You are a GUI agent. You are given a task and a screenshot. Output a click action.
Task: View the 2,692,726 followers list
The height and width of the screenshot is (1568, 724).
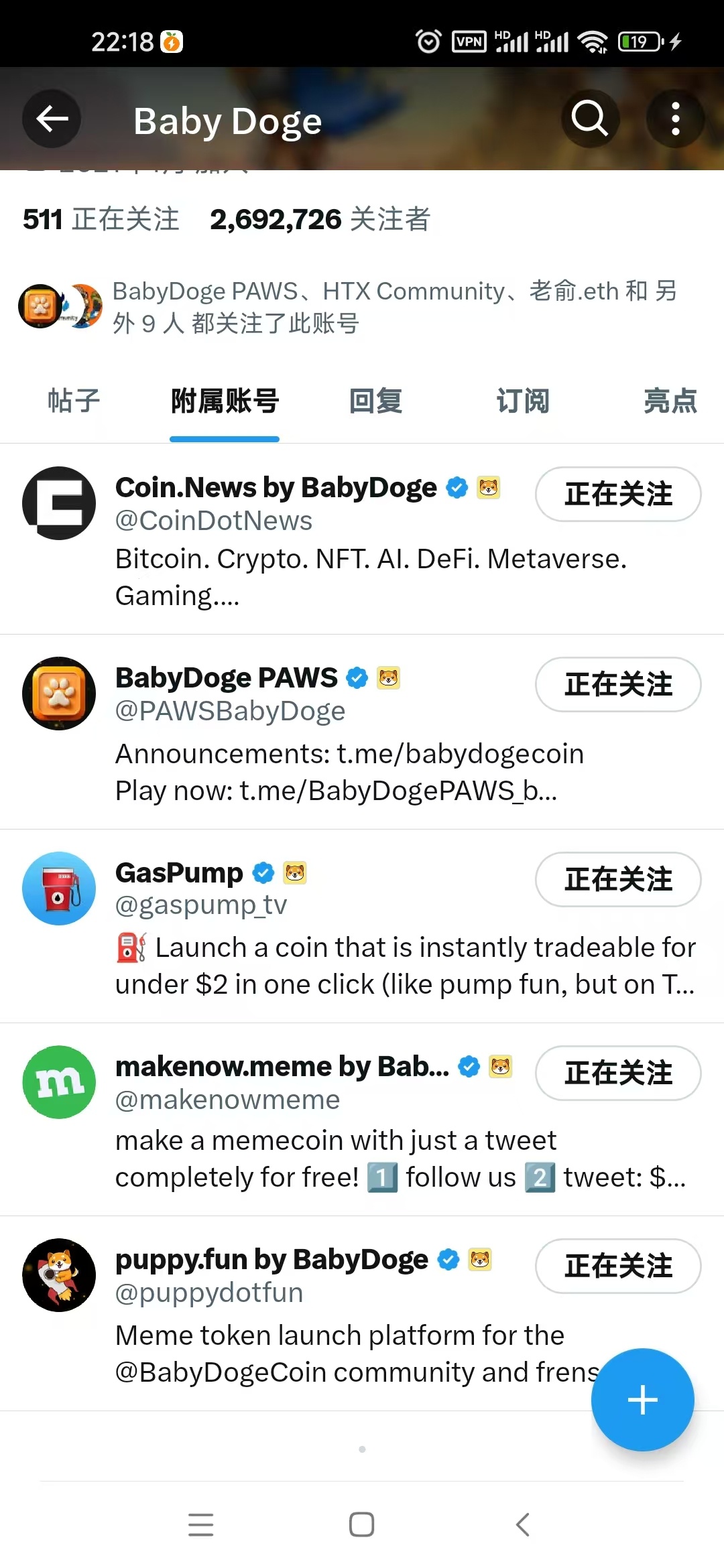point(320,219)
